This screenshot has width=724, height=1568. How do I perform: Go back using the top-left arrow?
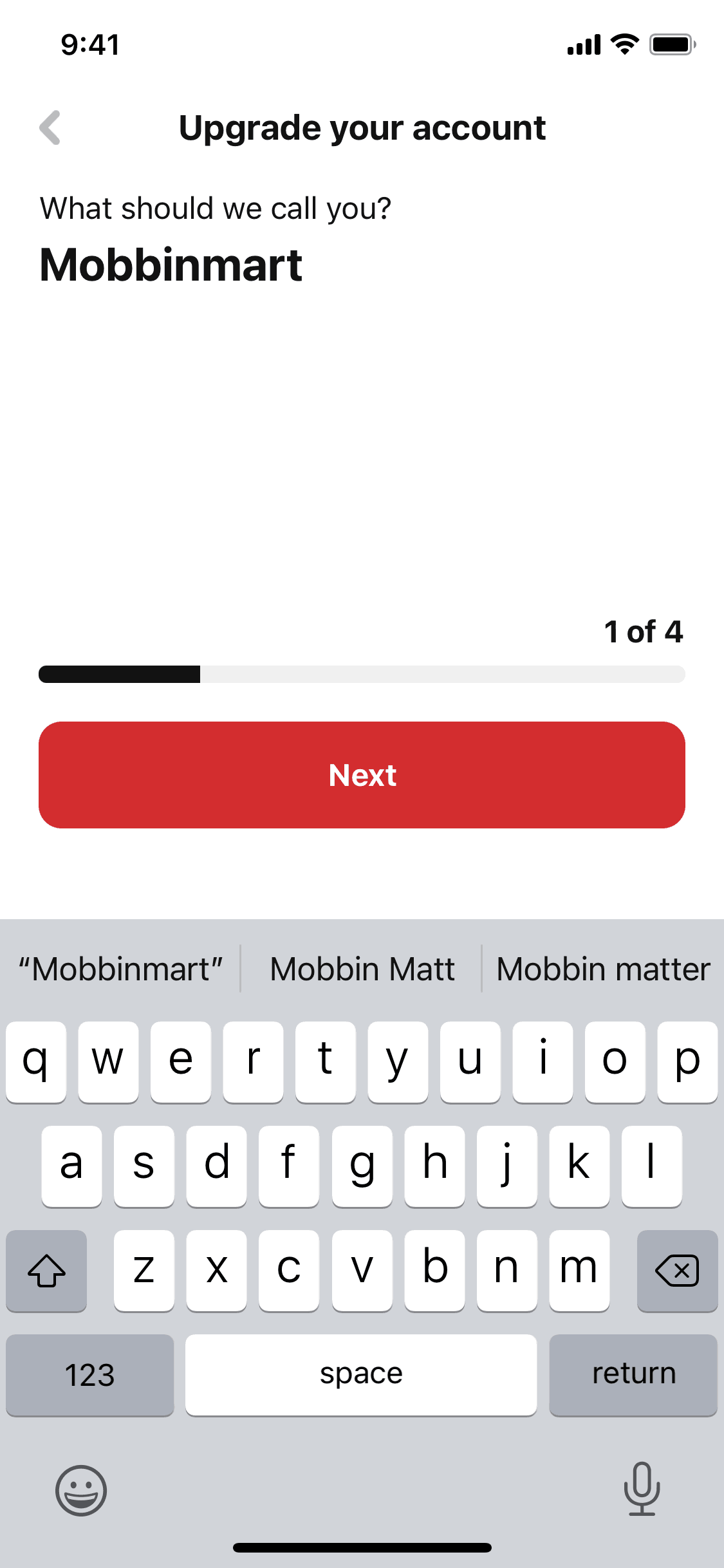(x=50, y=127)
